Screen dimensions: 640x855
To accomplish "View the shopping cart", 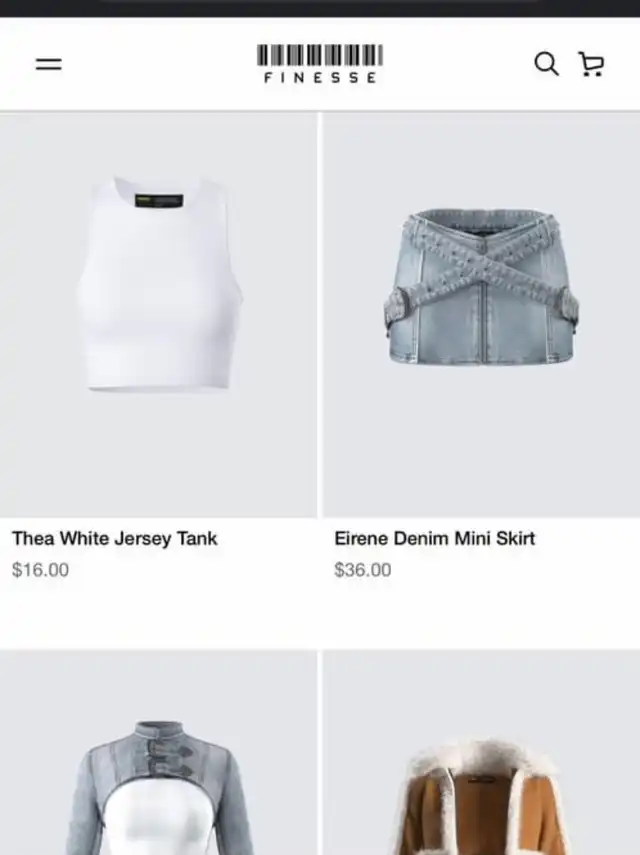I will pos(592,64).
